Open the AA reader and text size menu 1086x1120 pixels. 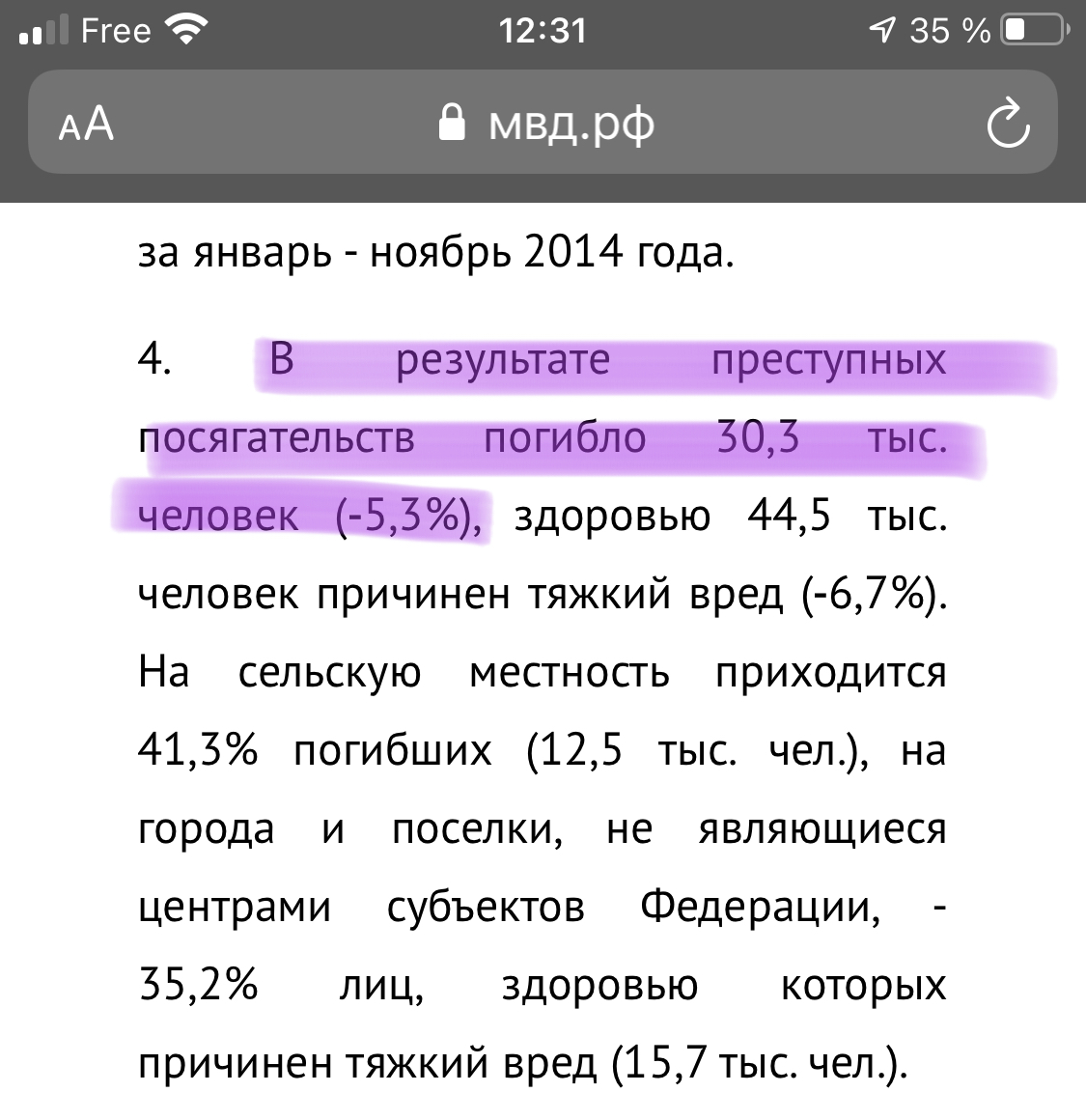pos(86,125)
